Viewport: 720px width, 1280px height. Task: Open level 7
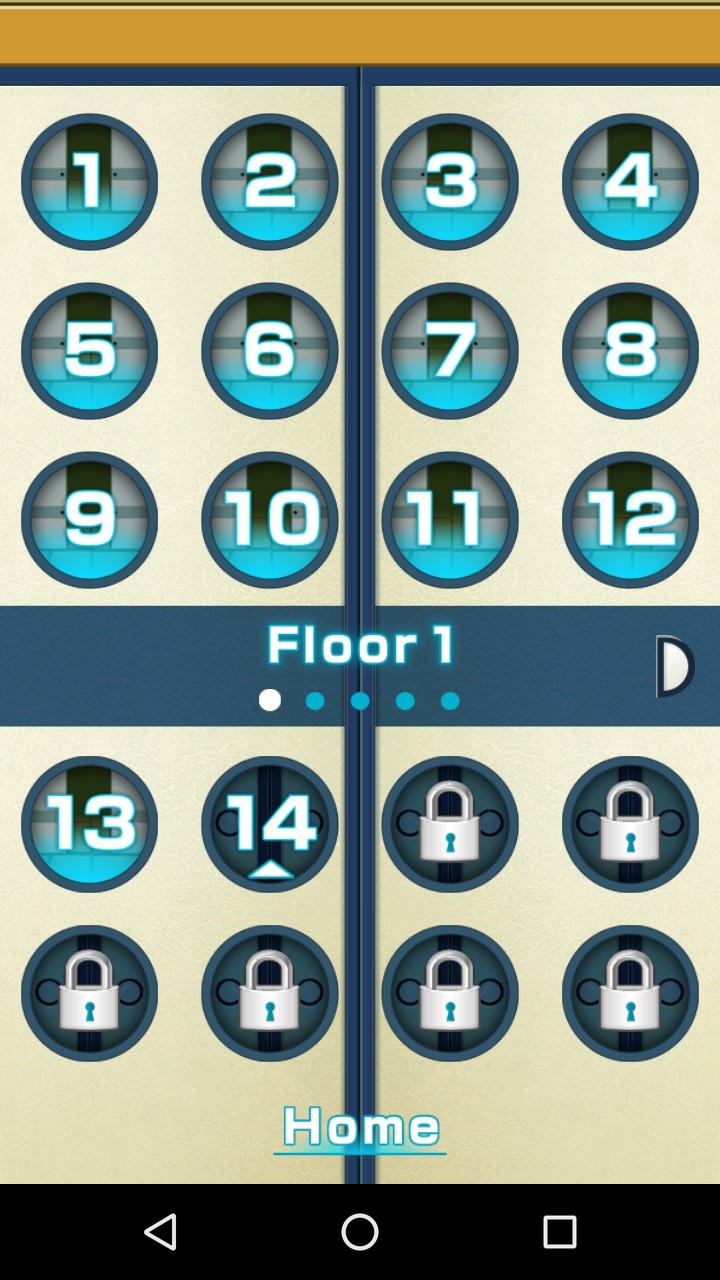point(450,350)
